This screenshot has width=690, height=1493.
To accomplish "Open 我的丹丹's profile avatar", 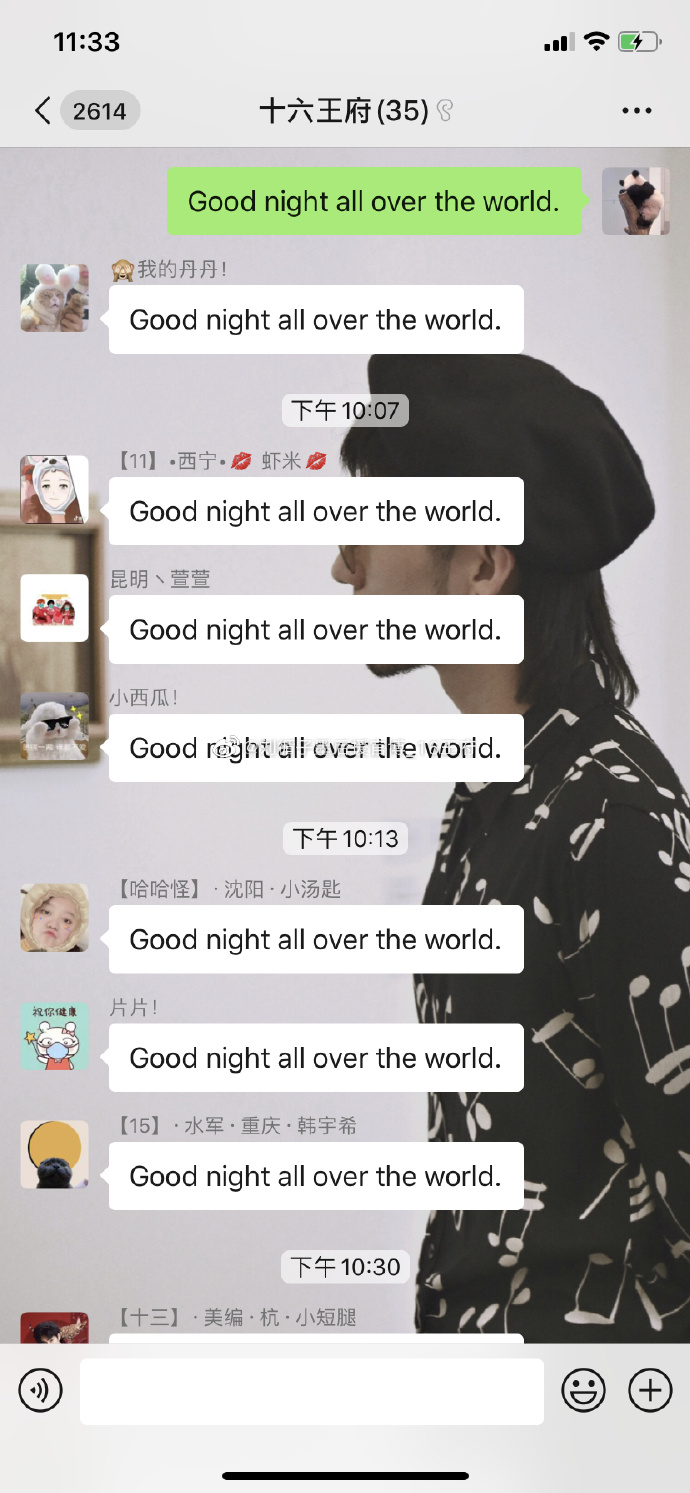I will point(55,298).
